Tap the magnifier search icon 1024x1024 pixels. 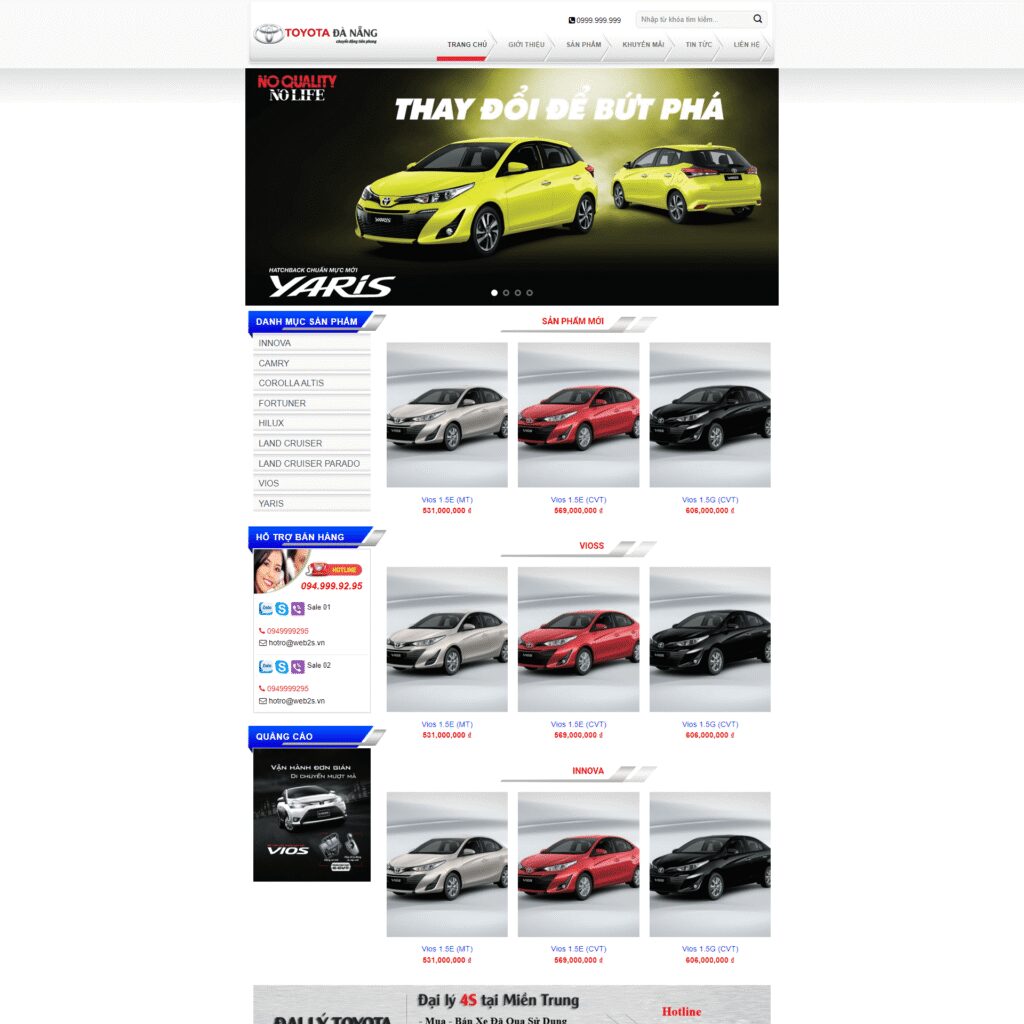[x=758, y=19]
